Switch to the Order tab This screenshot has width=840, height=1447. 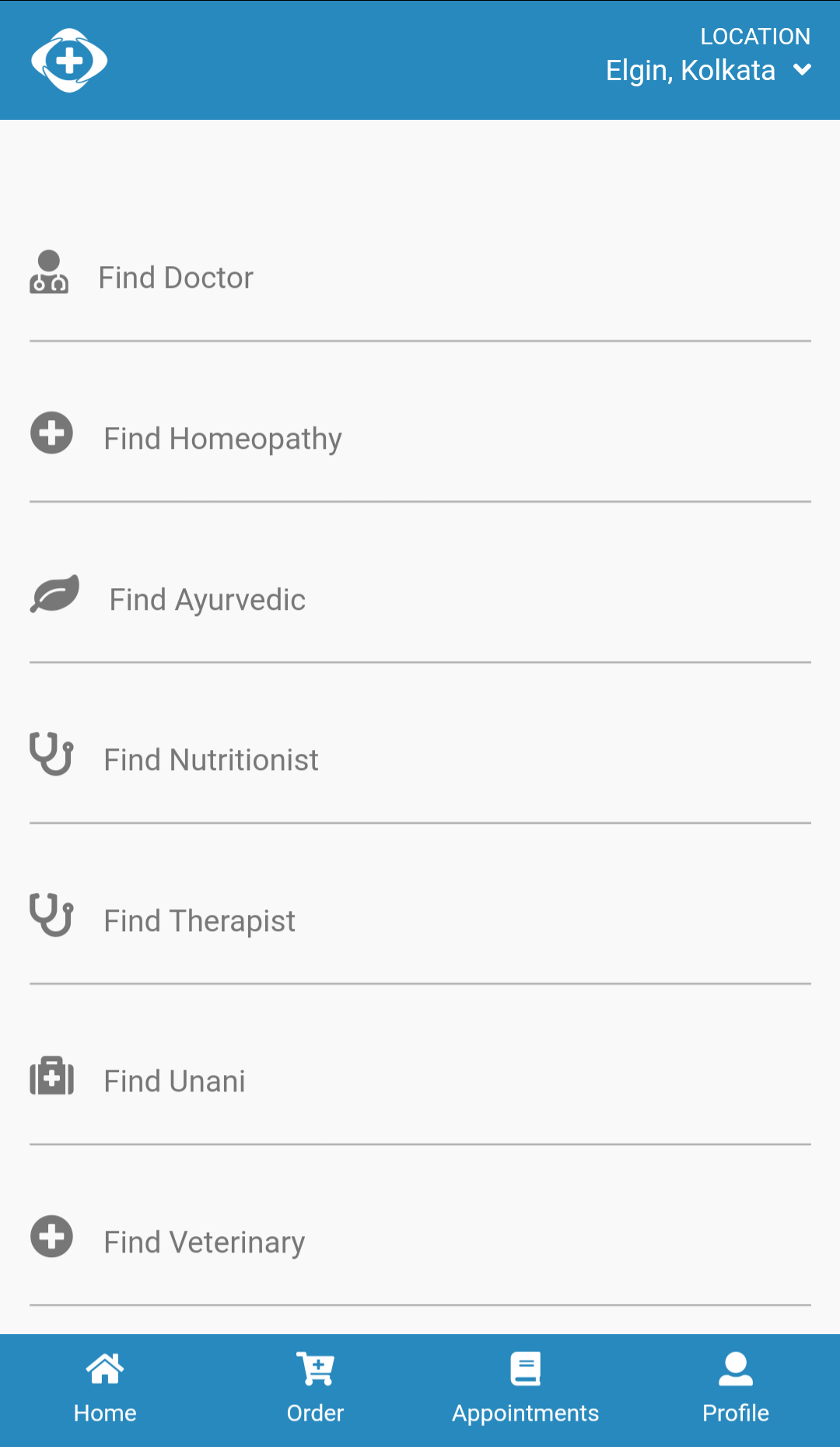315,1390
